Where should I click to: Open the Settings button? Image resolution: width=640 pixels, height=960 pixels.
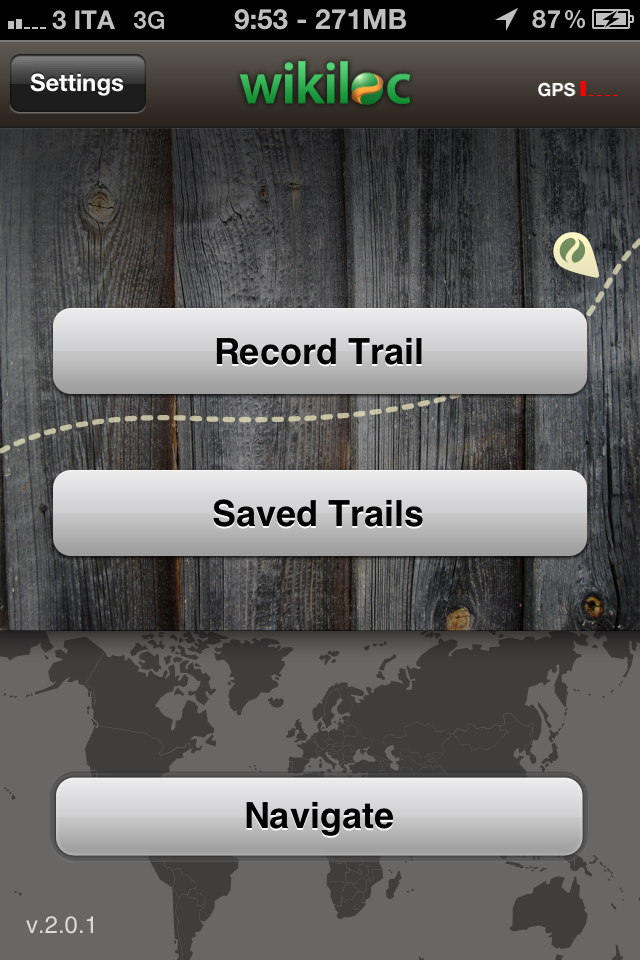pos(77,84)
